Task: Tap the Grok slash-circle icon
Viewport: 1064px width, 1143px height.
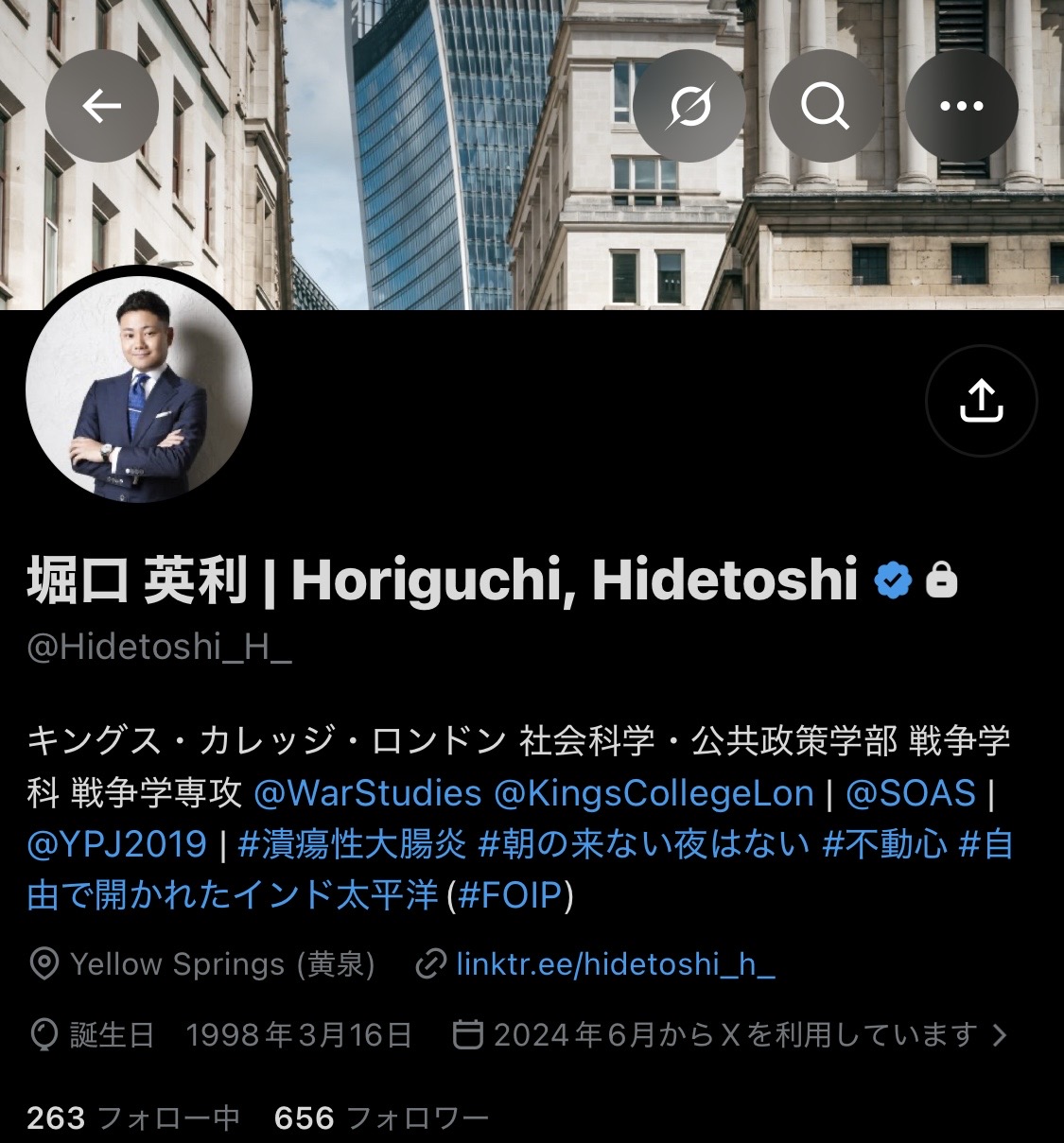Action: 689,106
